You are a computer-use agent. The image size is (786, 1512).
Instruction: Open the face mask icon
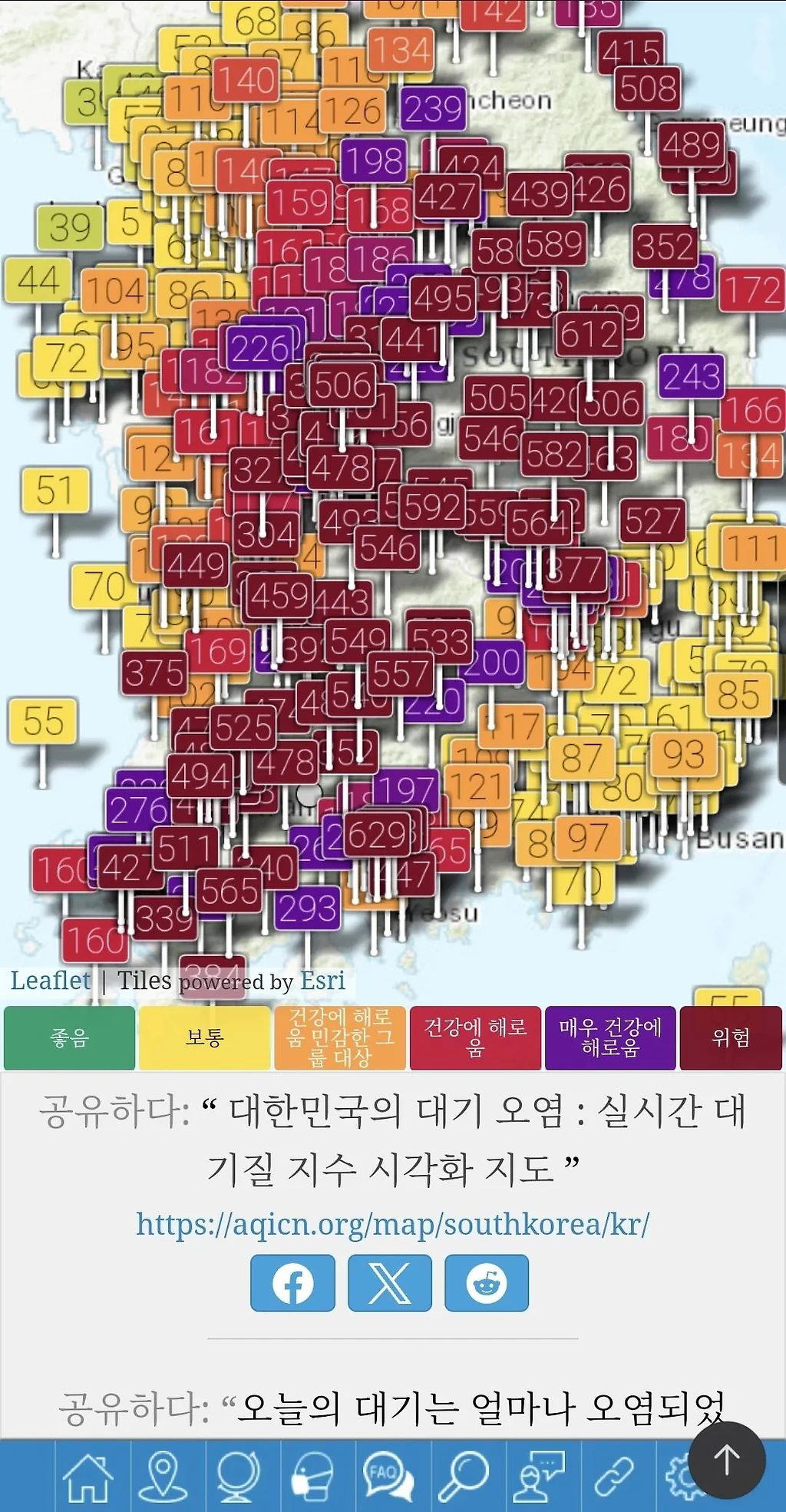pyautogui.click(x=314, y=1477)
